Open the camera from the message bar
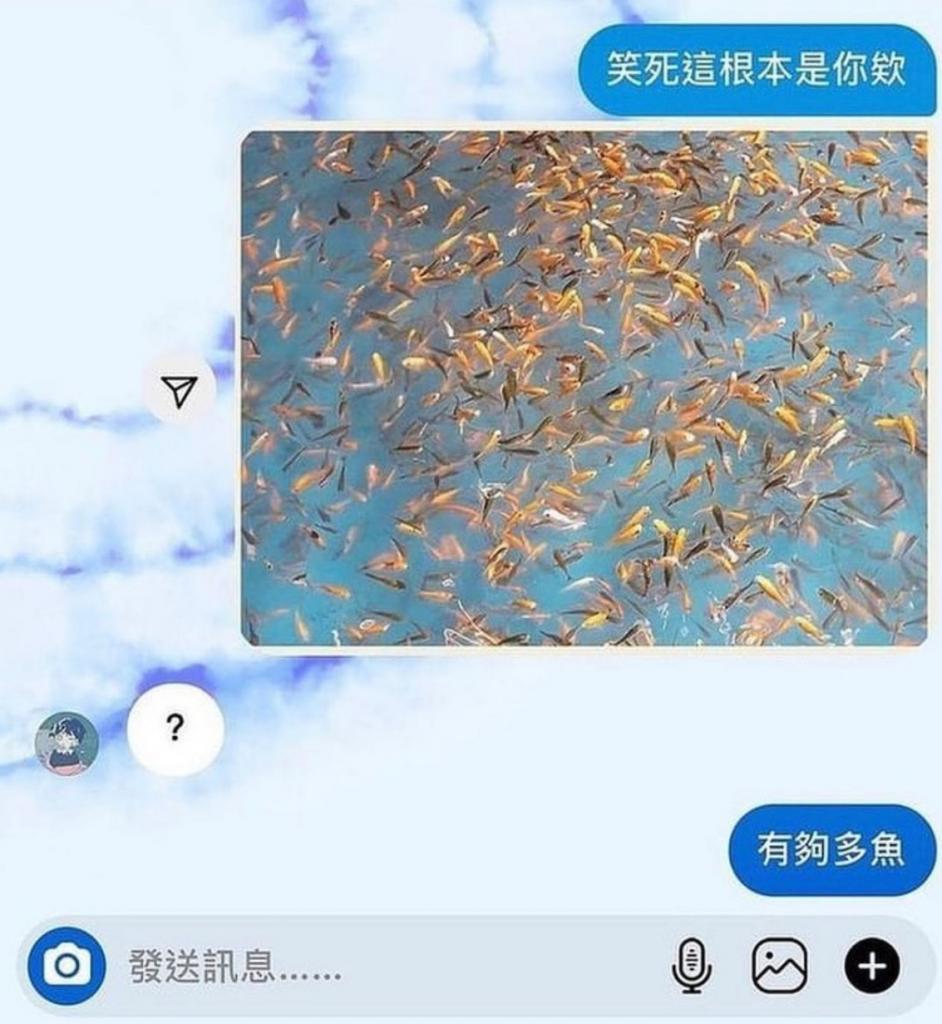 tap(66, 965)
